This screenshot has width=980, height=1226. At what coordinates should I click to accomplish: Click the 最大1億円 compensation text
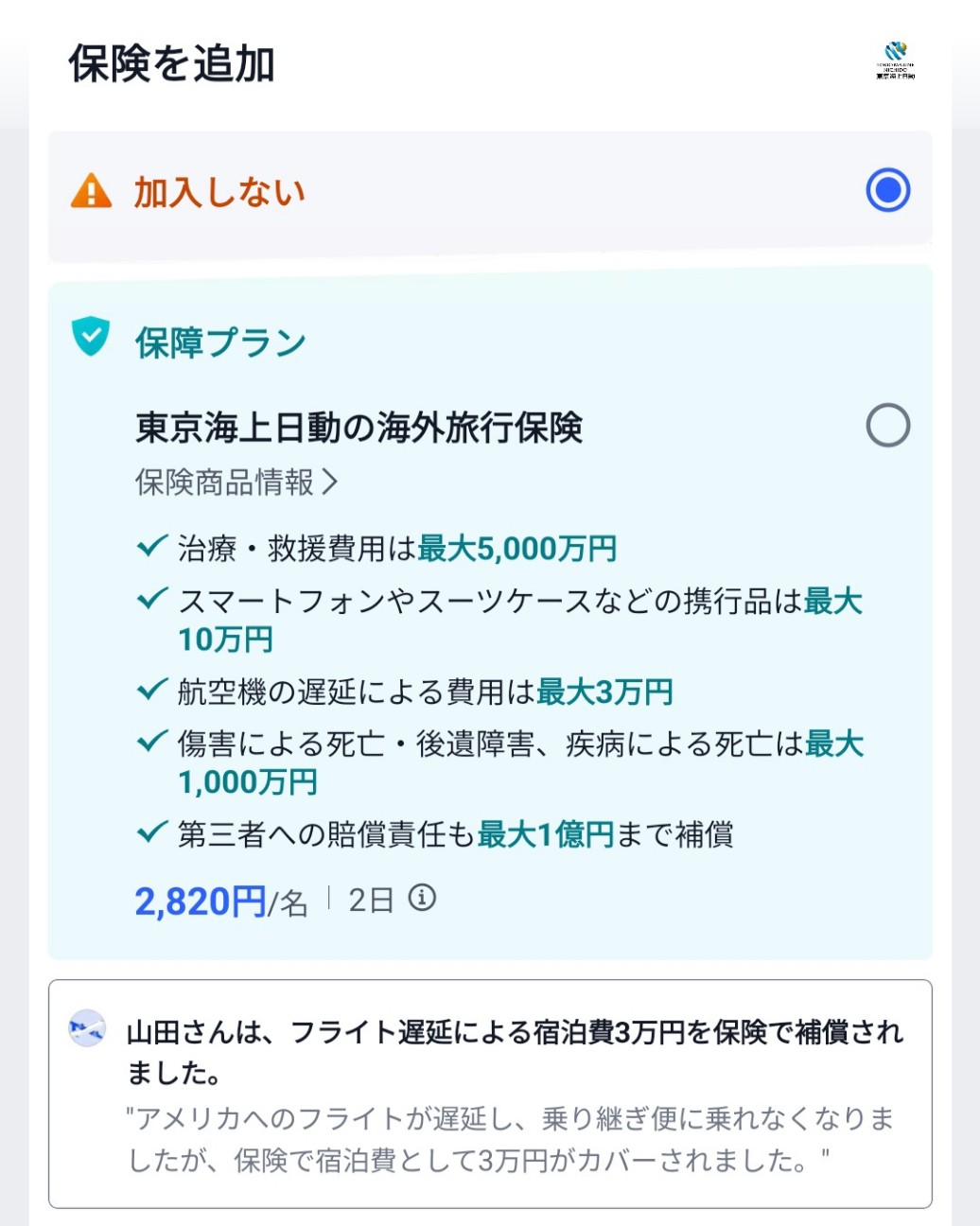[545, 833]
